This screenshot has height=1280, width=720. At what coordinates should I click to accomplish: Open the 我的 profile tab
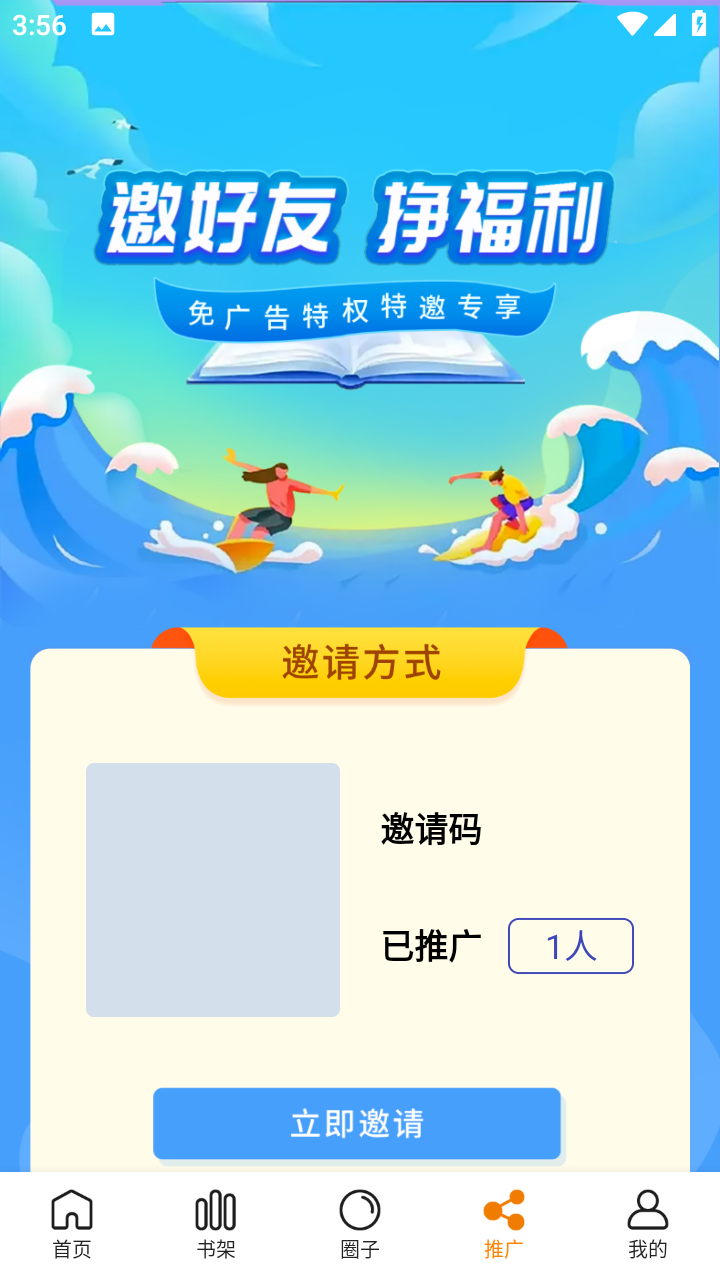pyautogui.click(x=648, y=1225)
